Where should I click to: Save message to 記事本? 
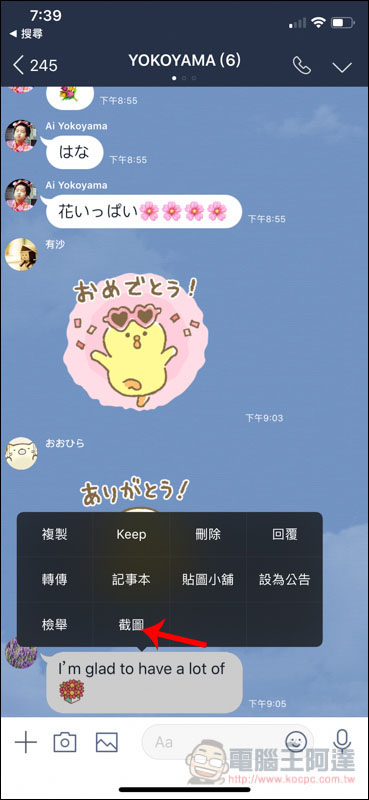tap(131, 580)
